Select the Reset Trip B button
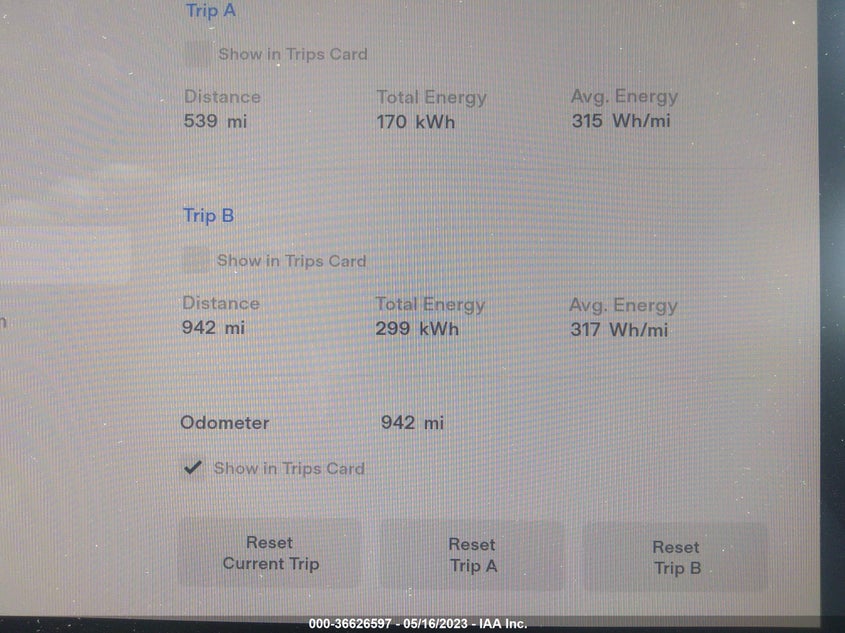The height and width of the screenshot is (633, 845). point(676,557)
